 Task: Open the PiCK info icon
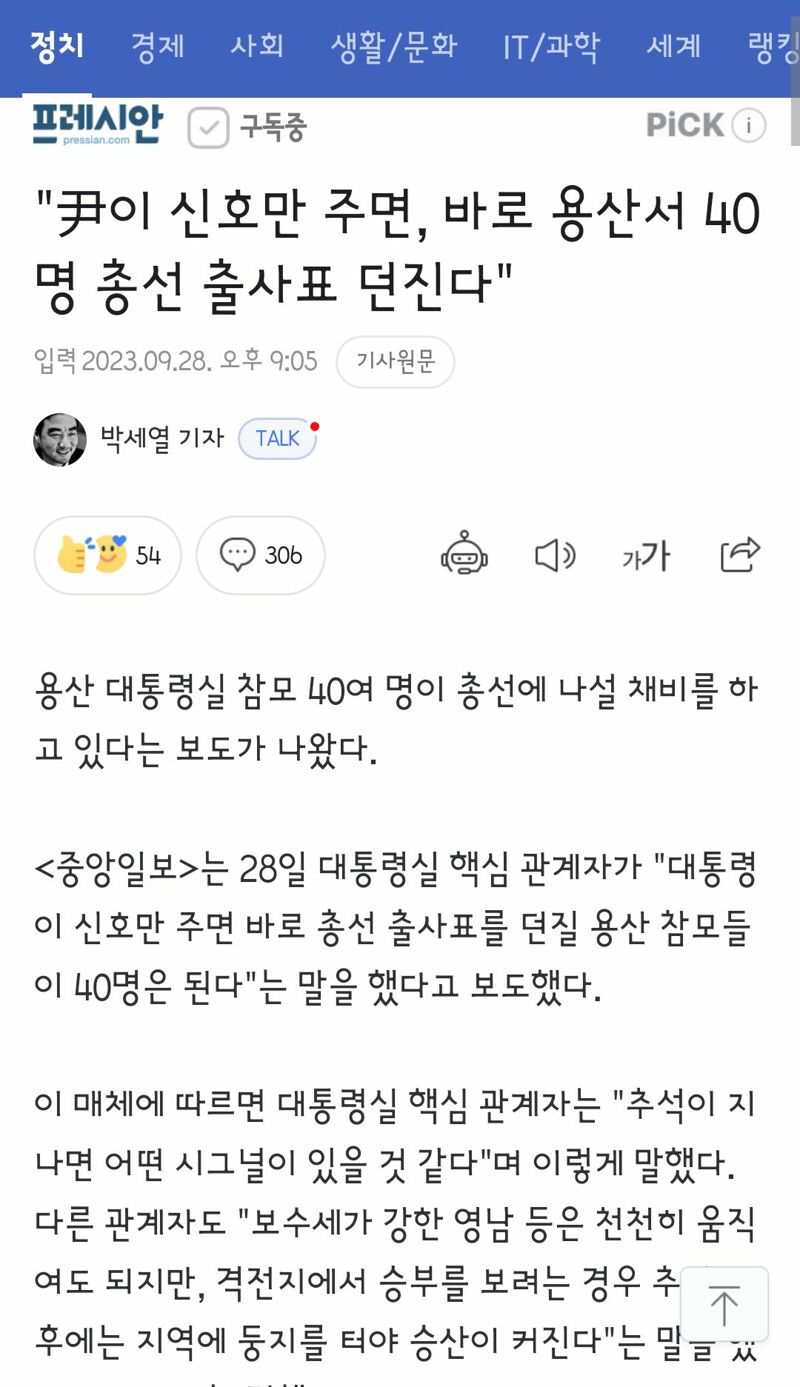pyautogui.click(x=749, y=126)
